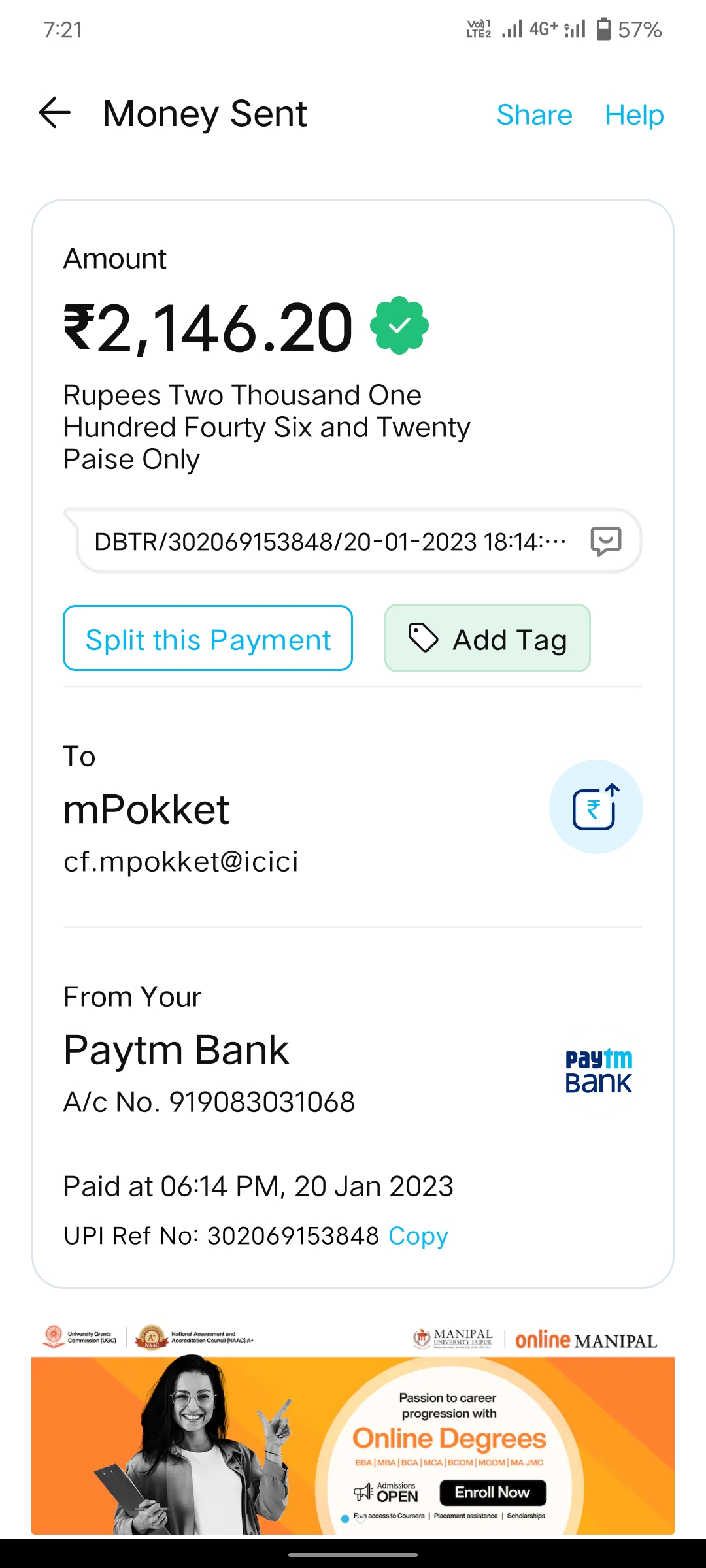
Task: Open the message icon beside DBTR reference
Action: pyautogui.click(x=605, y=541)
